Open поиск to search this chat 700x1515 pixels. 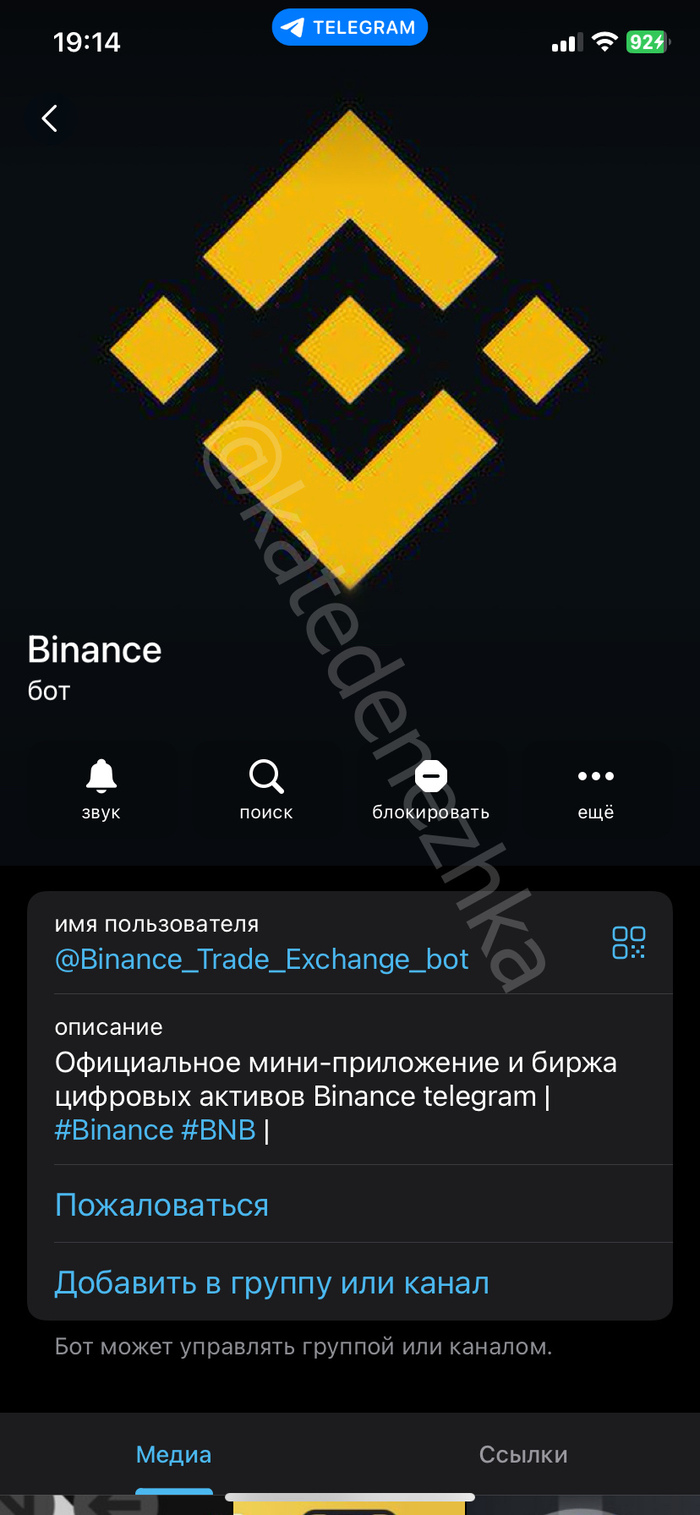(266, 789)
